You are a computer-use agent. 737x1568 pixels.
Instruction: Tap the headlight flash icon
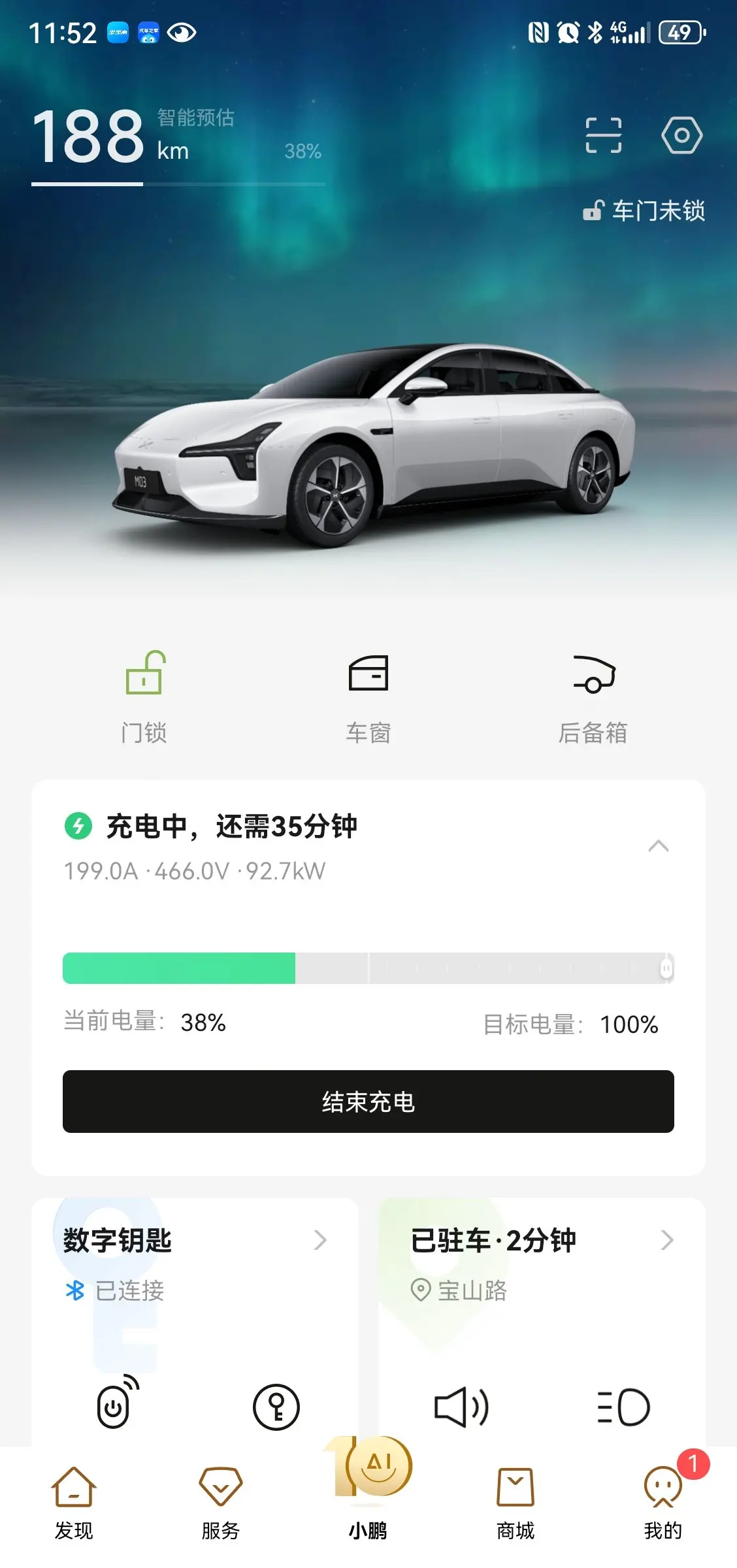pos(624,1407)
